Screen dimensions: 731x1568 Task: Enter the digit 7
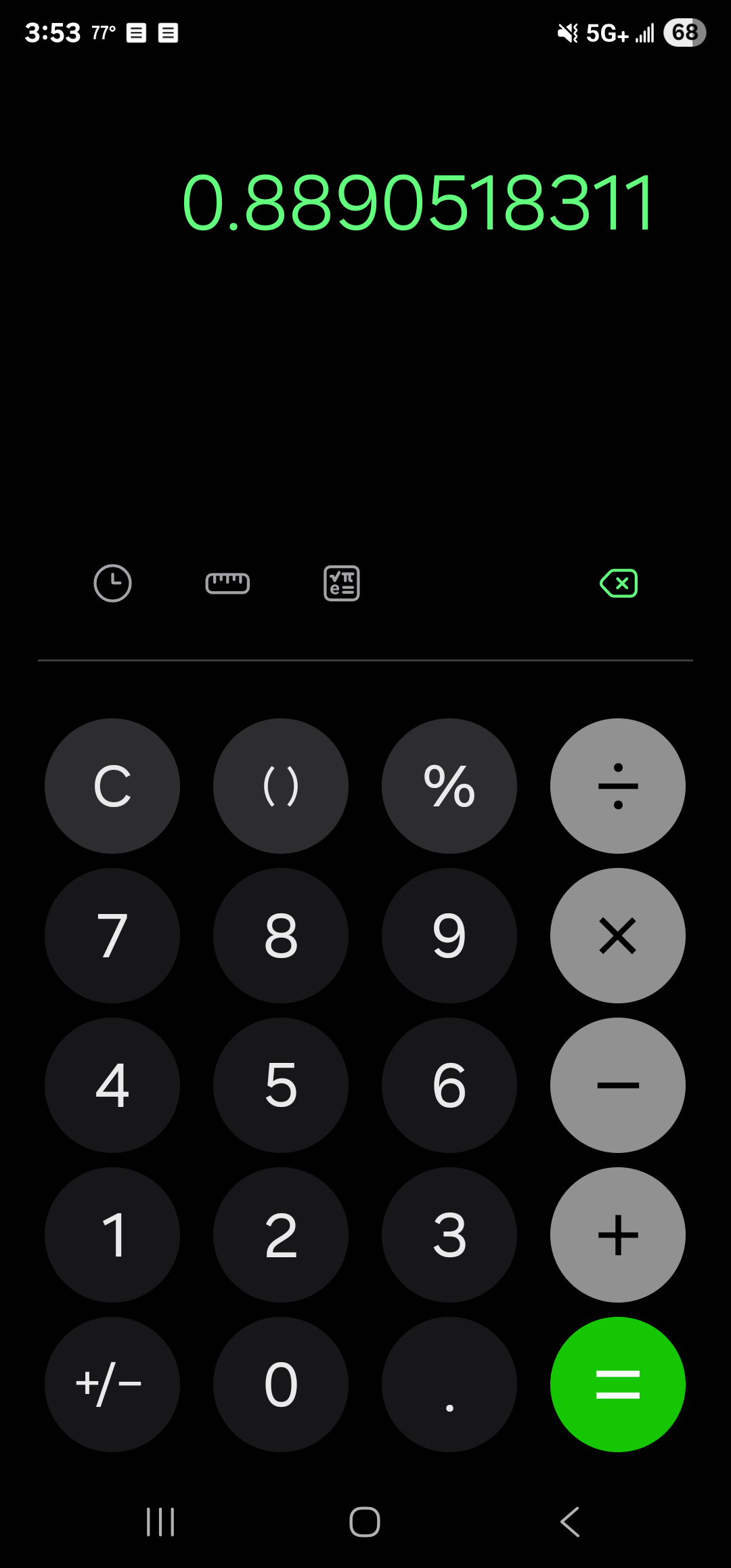(112, 936)
